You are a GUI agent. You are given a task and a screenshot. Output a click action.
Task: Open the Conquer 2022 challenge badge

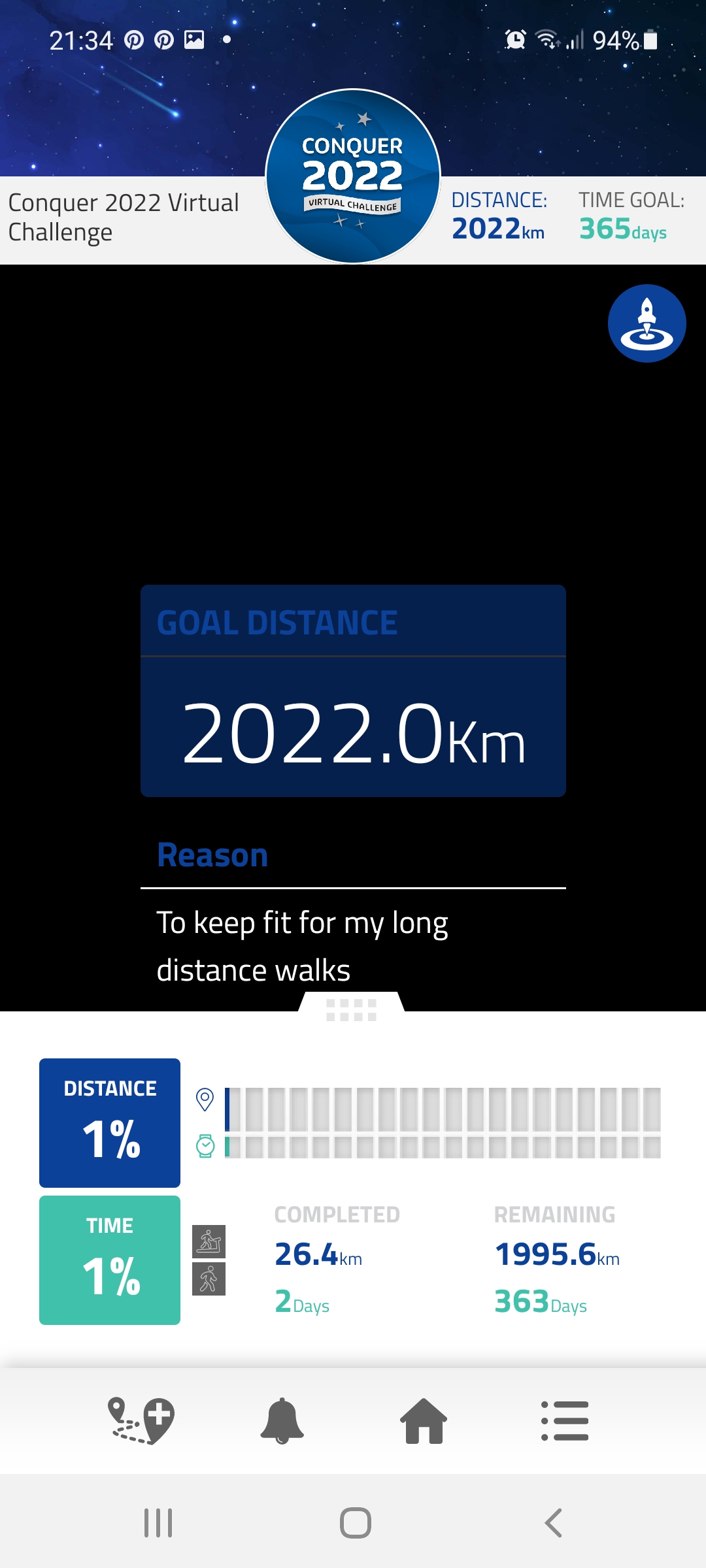[353, 176]
